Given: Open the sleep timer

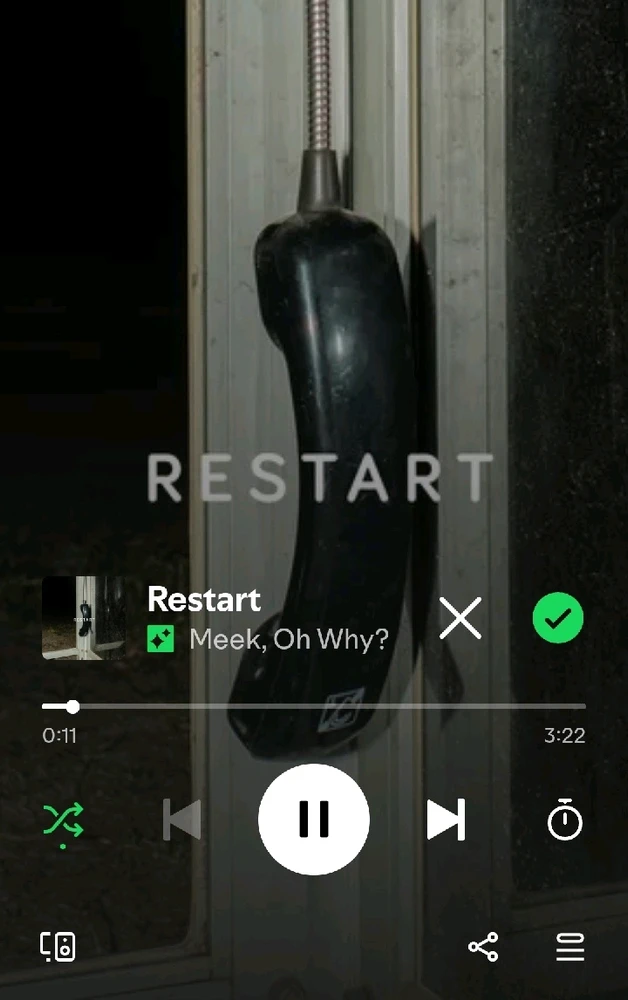Looking at the screenshot, I should (x=565, y=820).
